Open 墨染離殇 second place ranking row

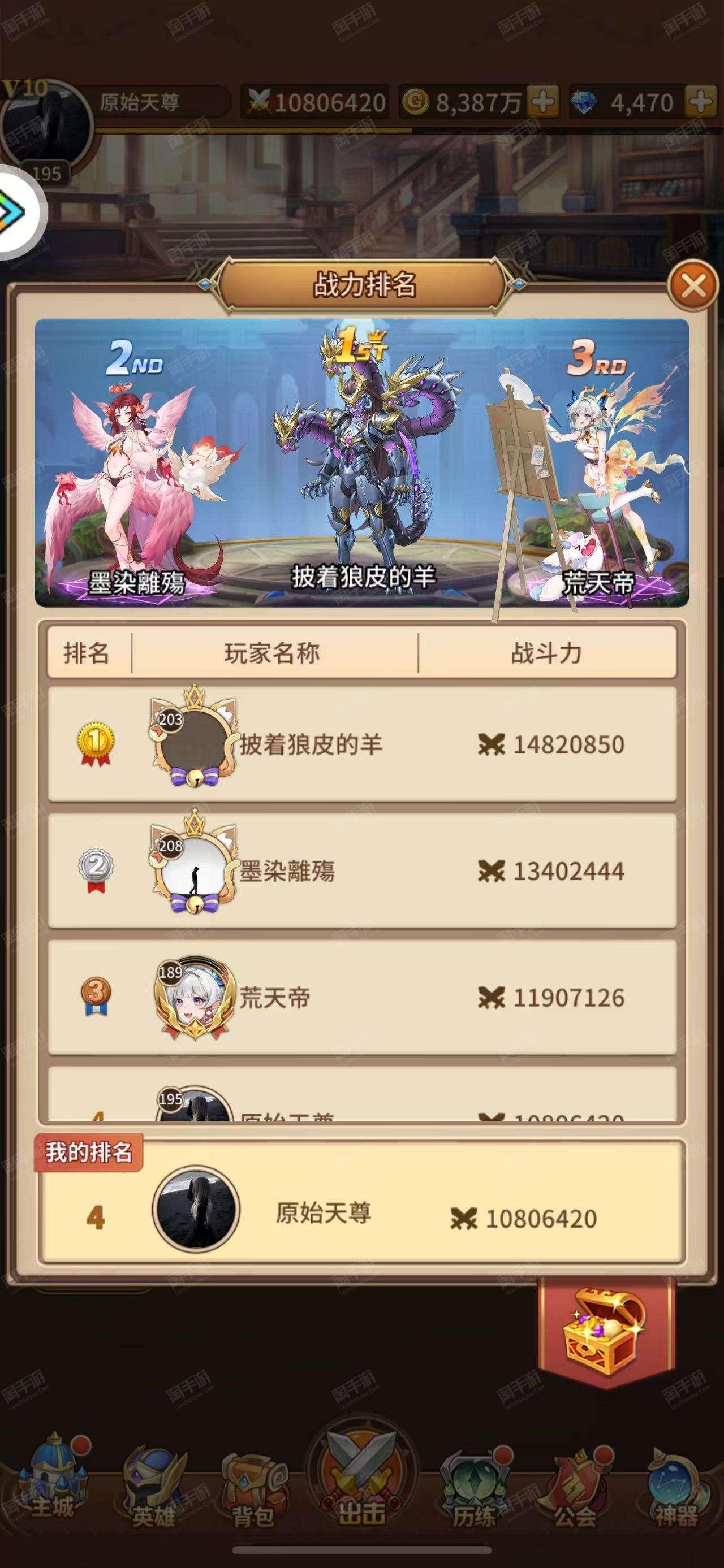[363, 870]
